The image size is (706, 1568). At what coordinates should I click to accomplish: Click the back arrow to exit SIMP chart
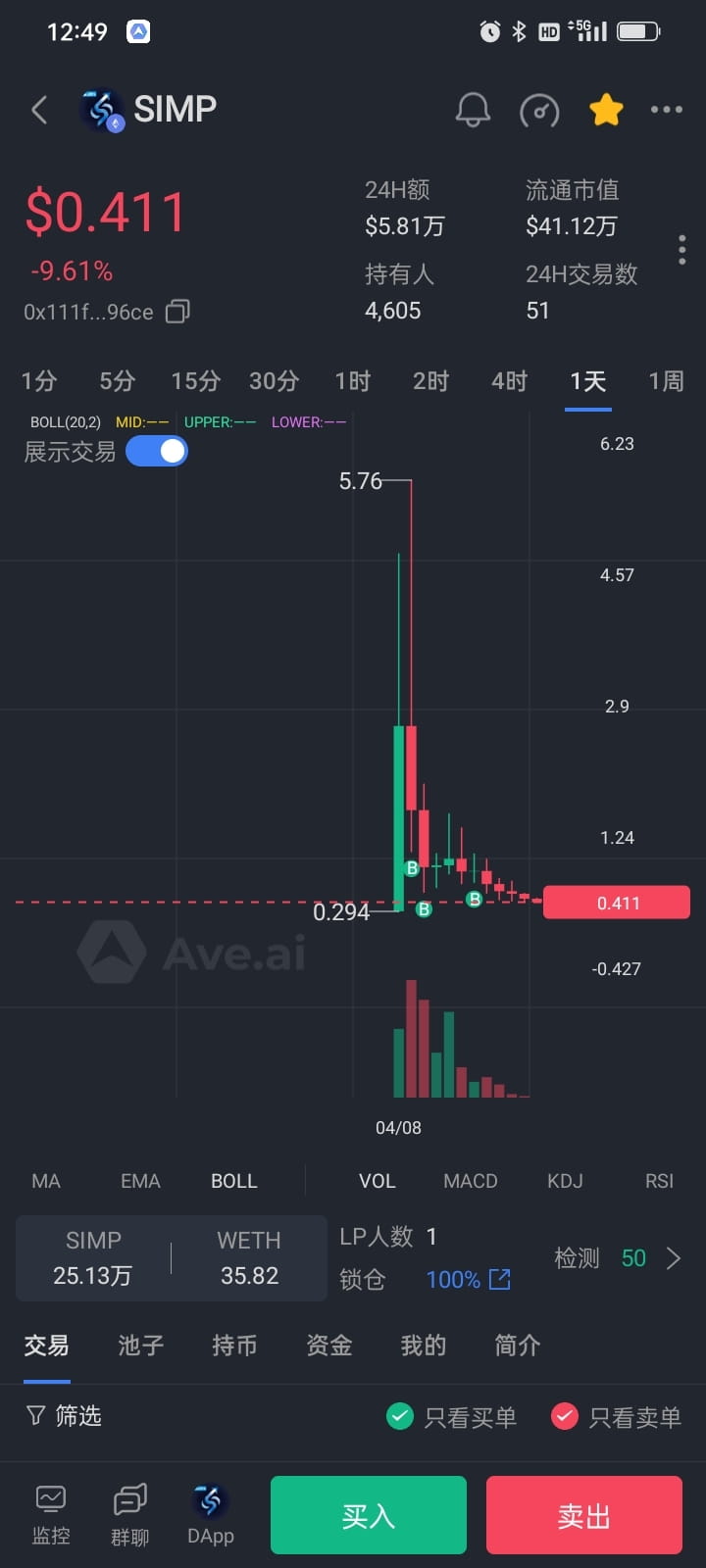pos(39,110)
